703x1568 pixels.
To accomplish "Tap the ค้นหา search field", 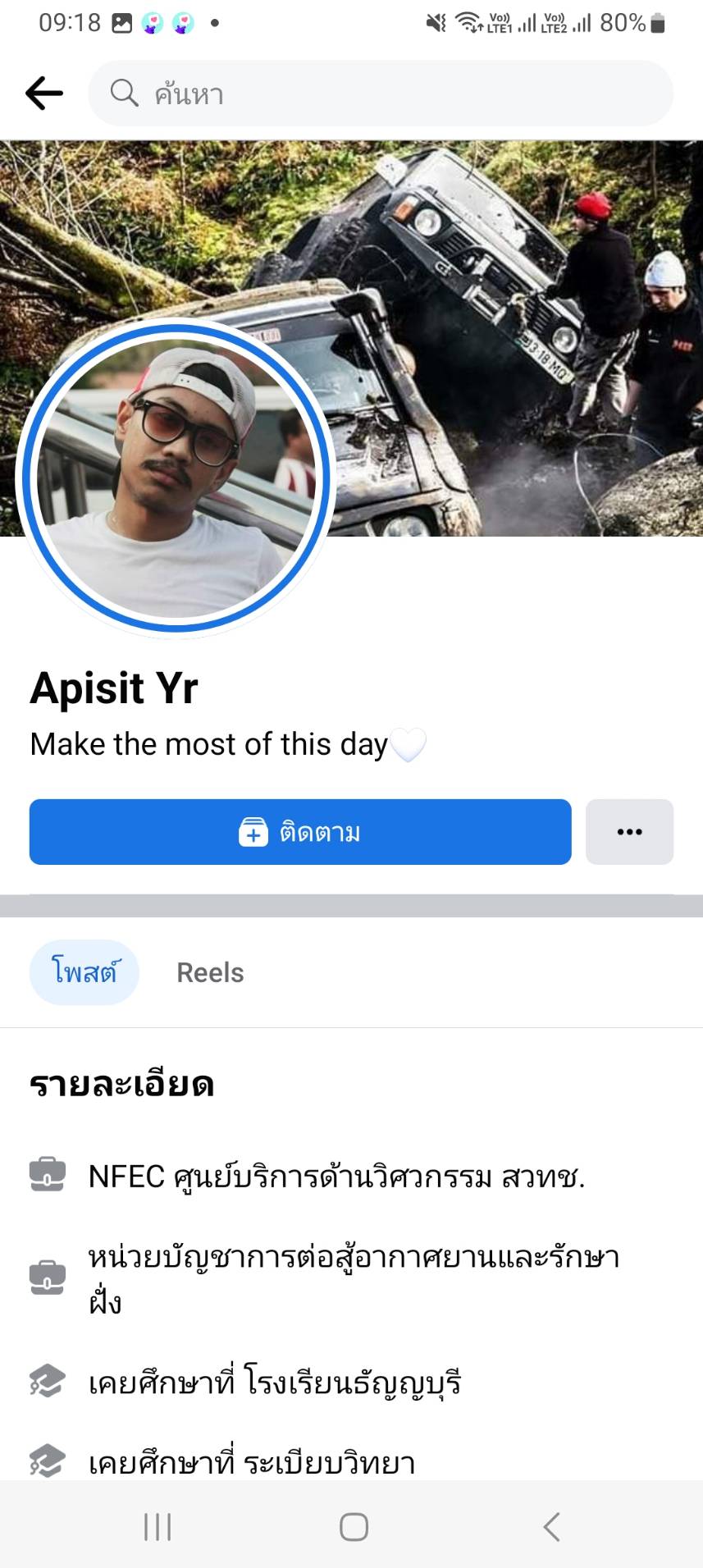I will coord(381,94).
